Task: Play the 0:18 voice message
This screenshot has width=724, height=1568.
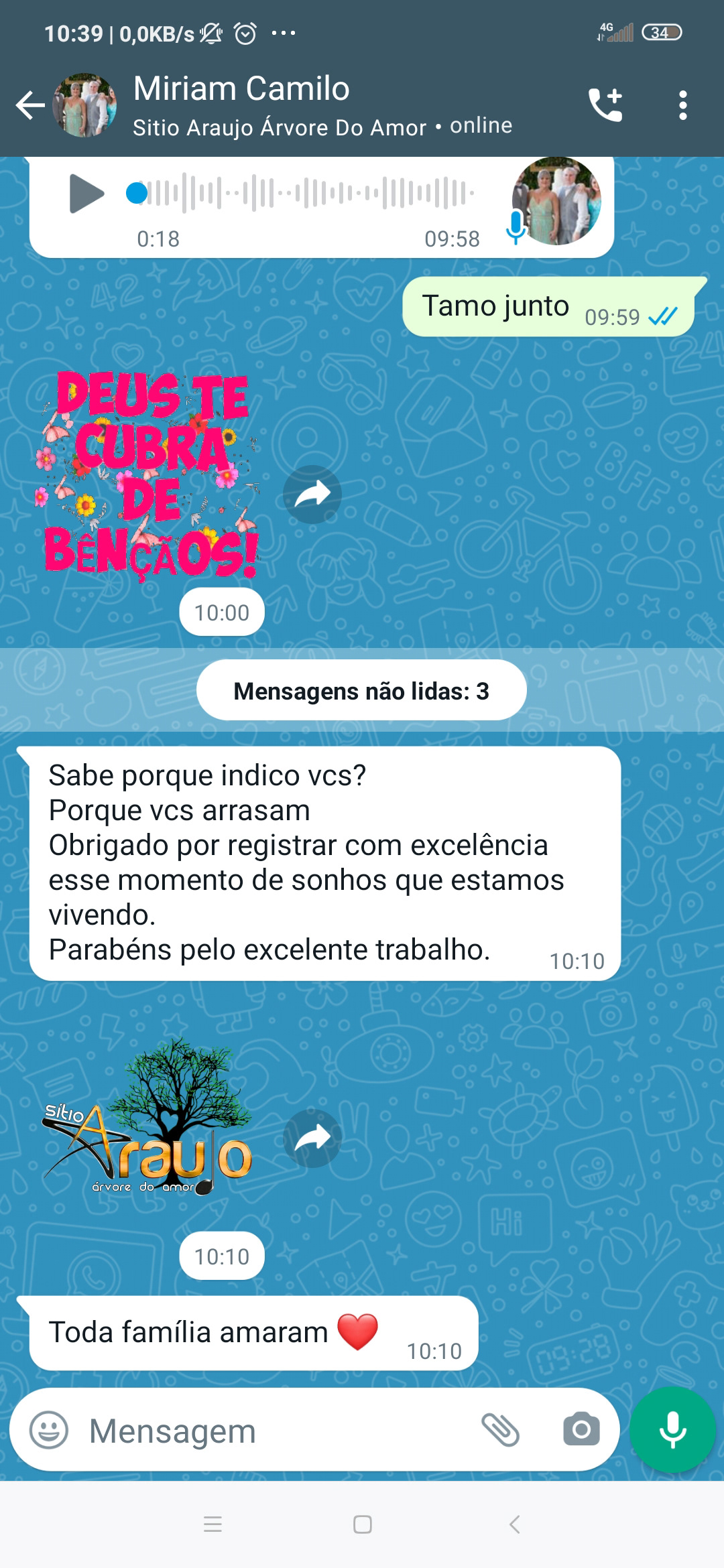Action: tap(86, 194)
